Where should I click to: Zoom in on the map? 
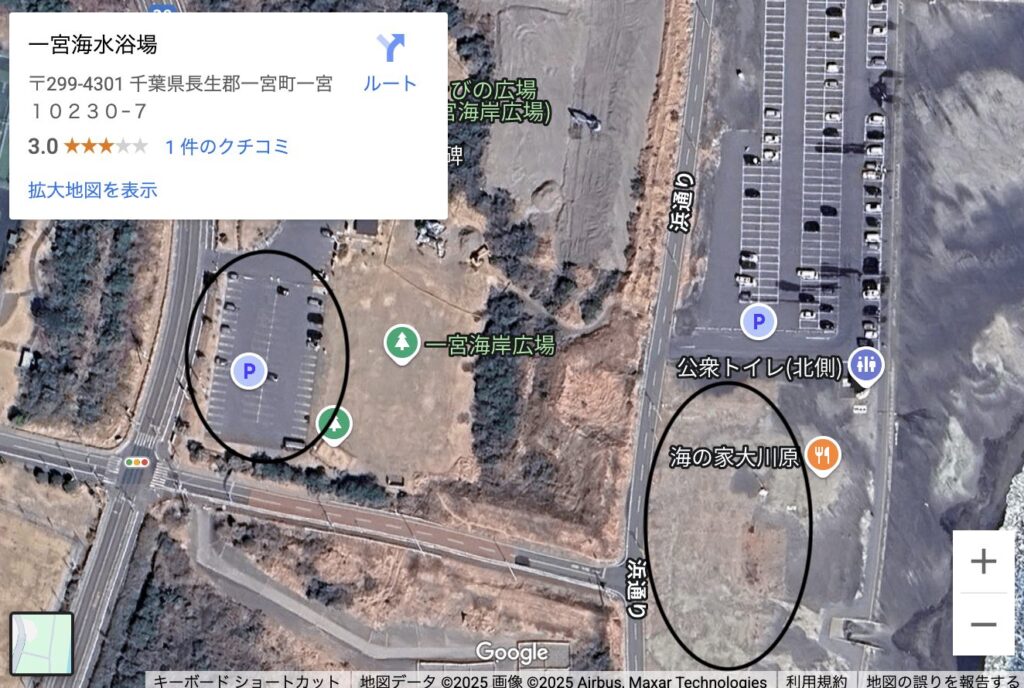click(983, 562)
